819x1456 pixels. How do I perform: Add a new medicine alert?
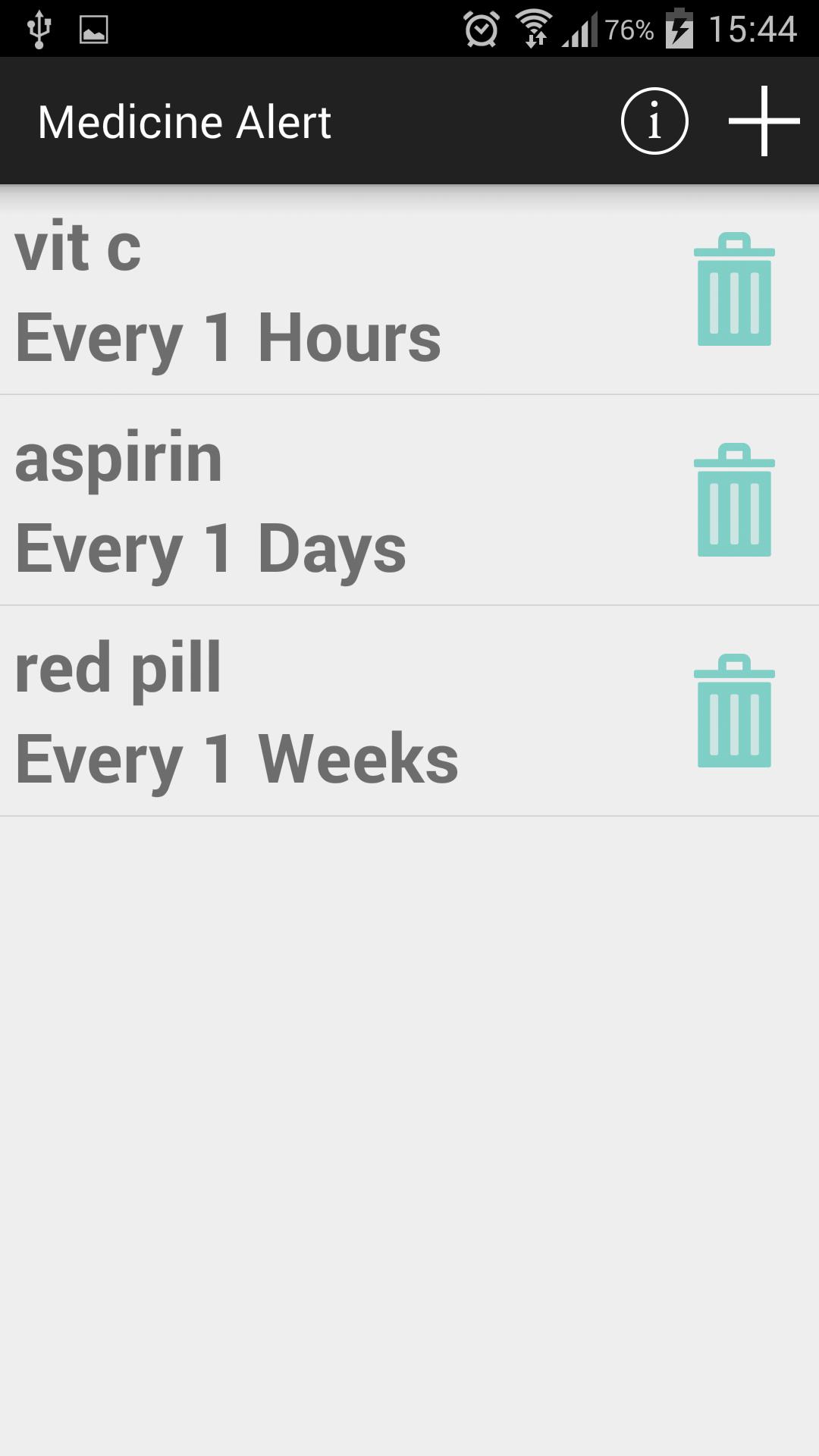coord(764,121)
